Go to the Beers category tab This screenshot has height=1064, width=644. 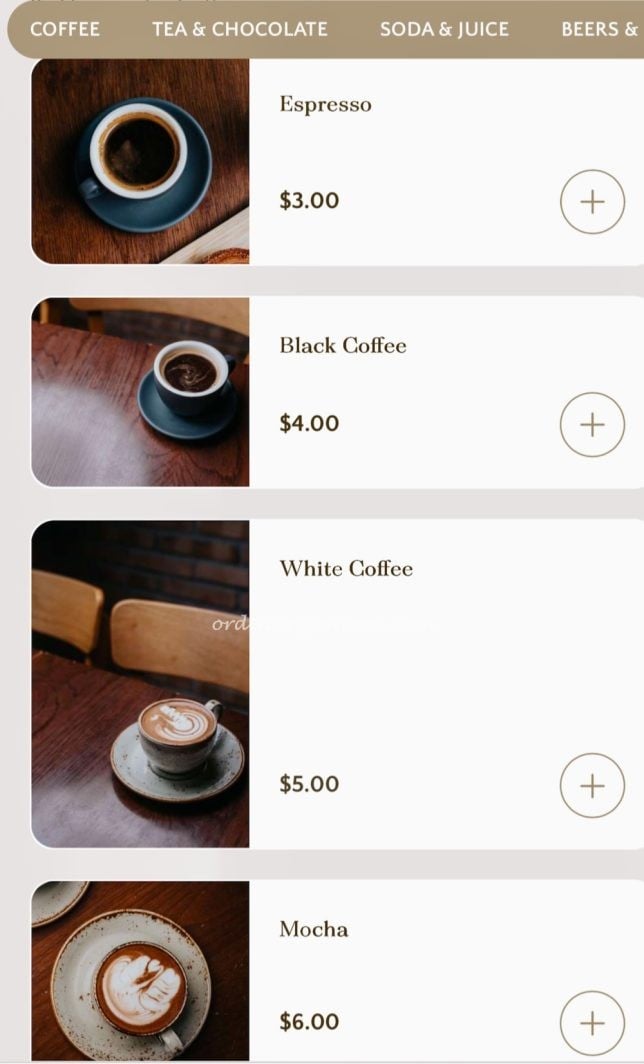pyautogui.click(x=598, y=29)
